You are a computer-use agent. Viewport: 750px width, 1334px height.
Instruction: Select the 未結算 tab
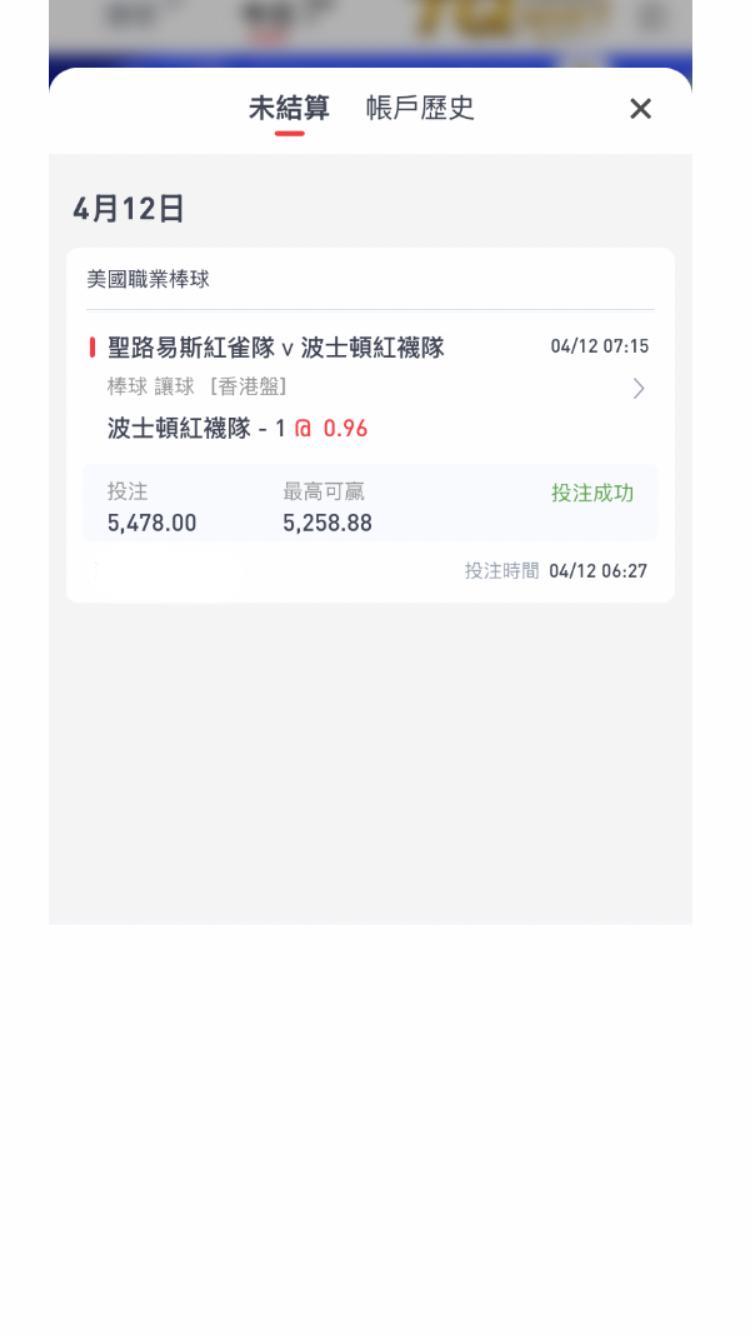point(289,108)
